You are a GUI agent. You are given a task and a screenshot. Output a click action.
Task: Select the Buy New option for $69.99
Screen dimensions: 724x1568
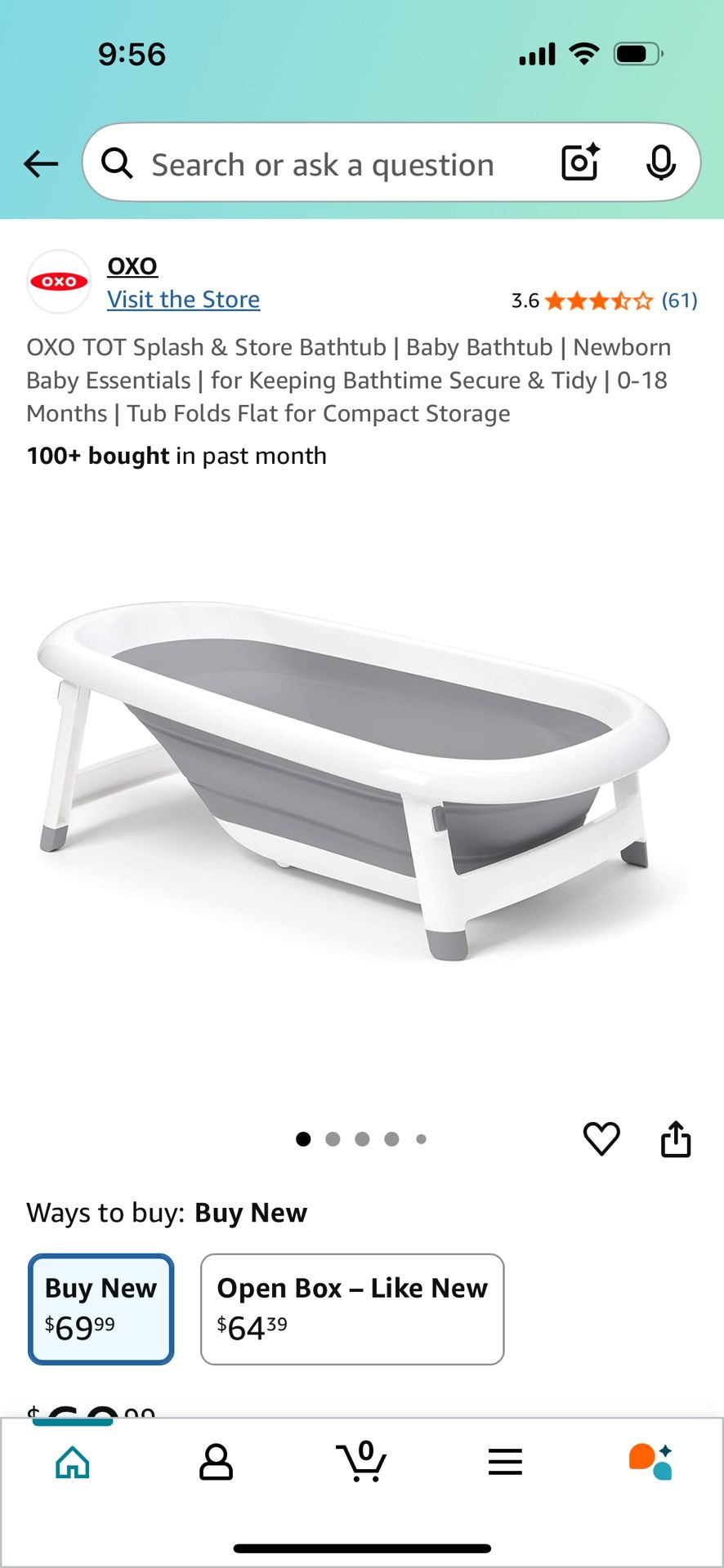(101, 1308)
